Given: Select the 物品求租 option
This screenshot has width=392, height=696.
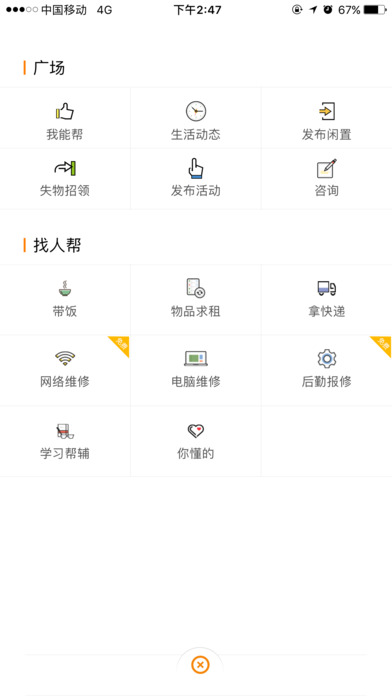Looking at the screenshot, I should 196,300.
